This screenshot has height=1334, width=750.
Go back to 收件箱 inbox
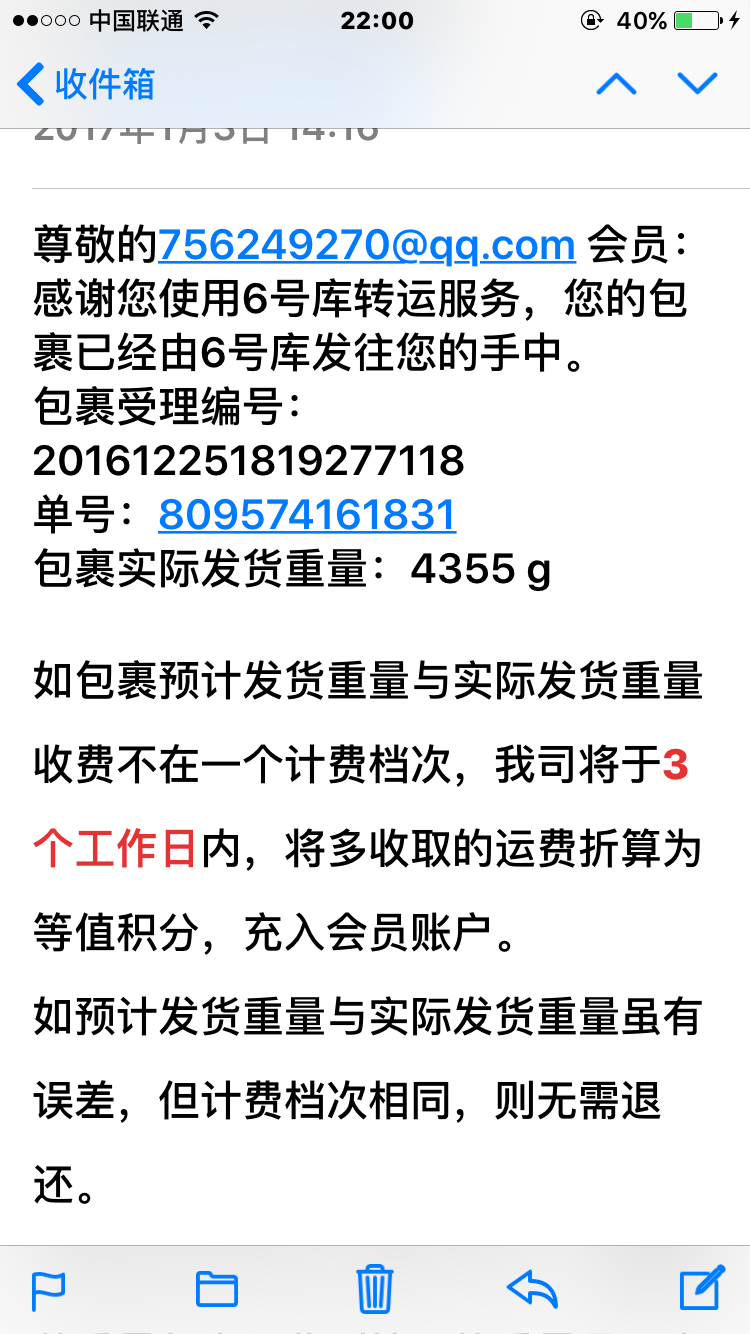(x=86, y=84)
